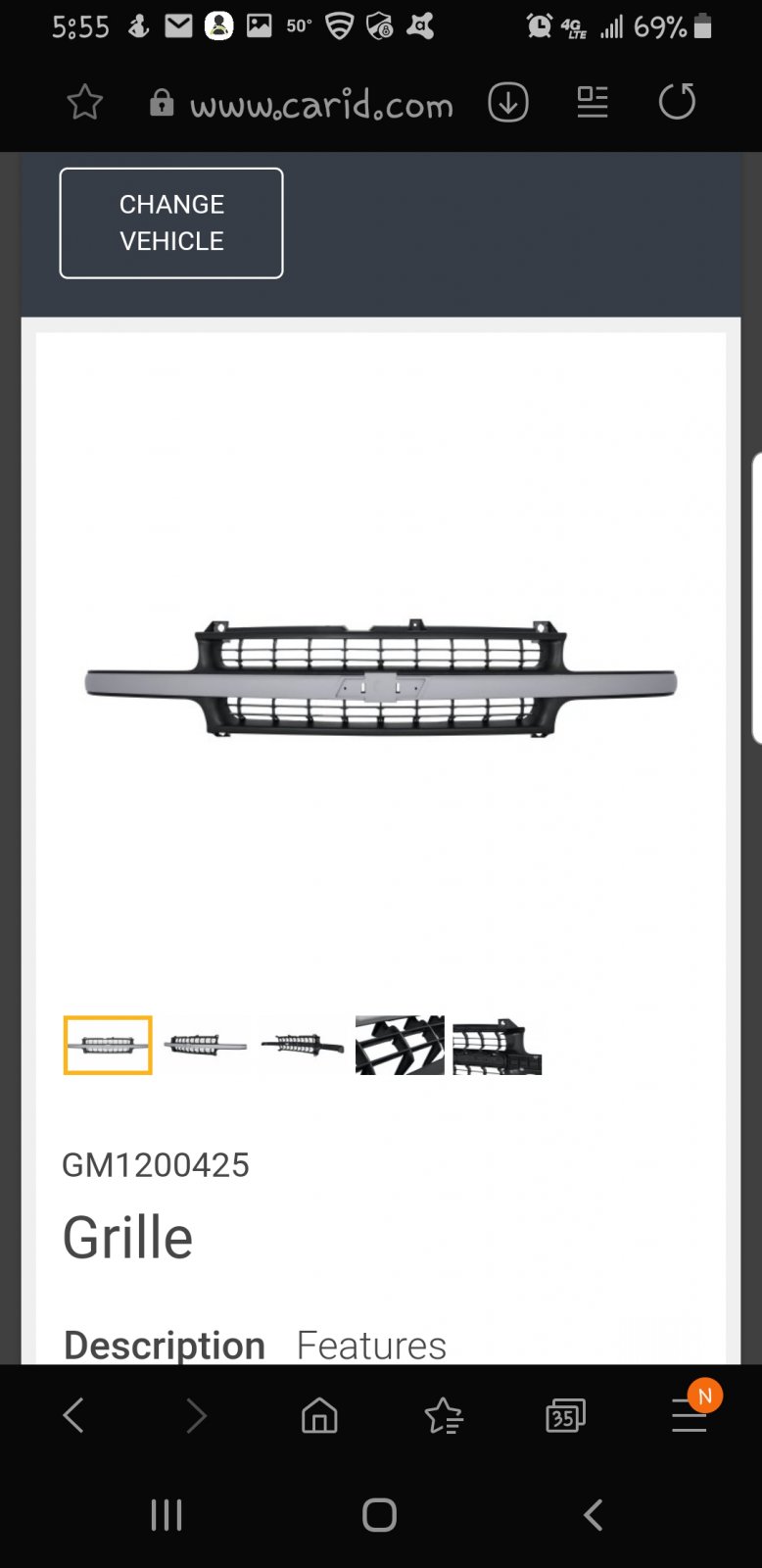
Task: Select the fourth close-up thumbnail
Action: click(x=400, y=1046)
